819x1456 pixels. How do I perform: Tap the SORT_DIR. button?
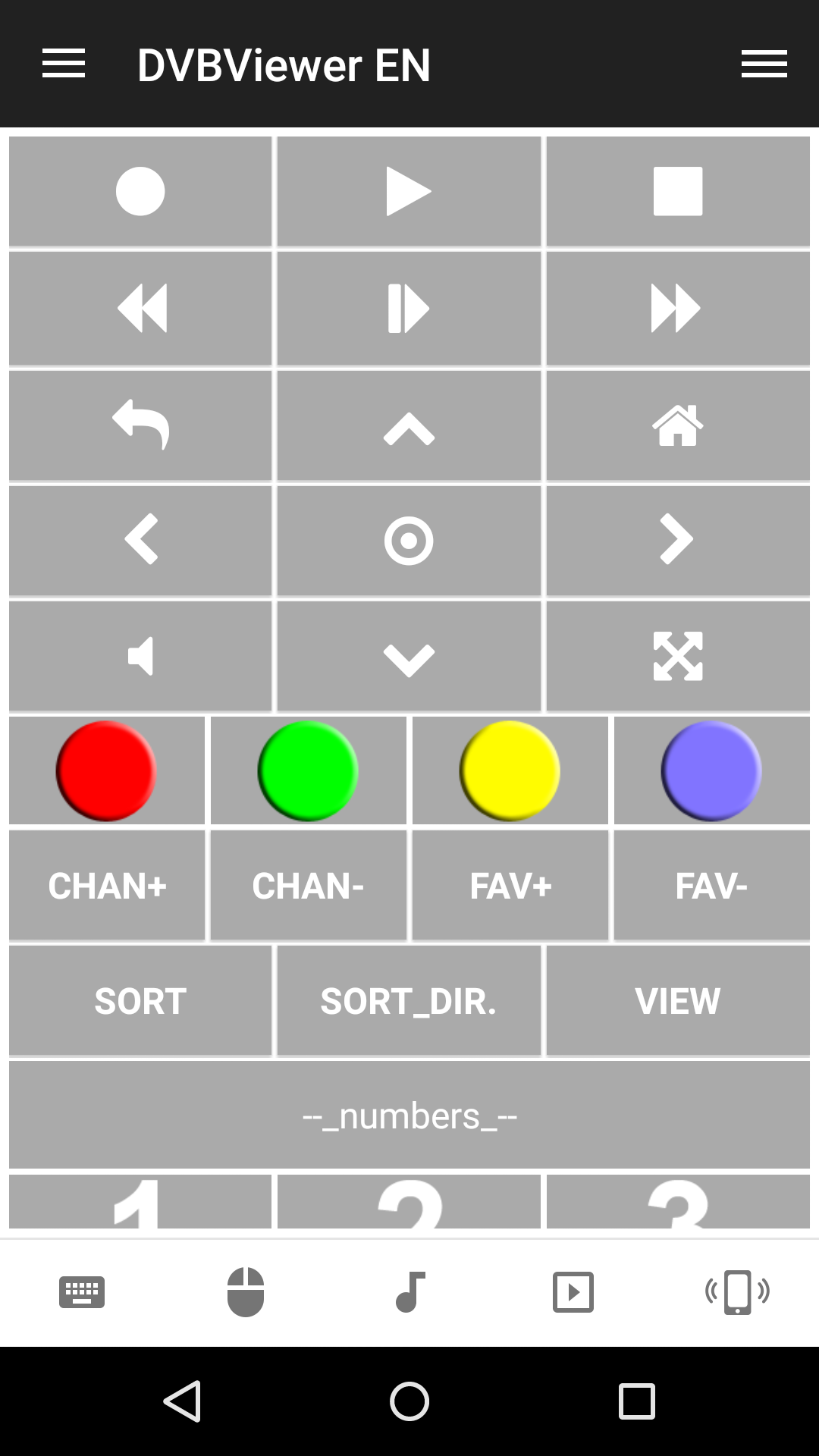click(x=409, y=1001)
